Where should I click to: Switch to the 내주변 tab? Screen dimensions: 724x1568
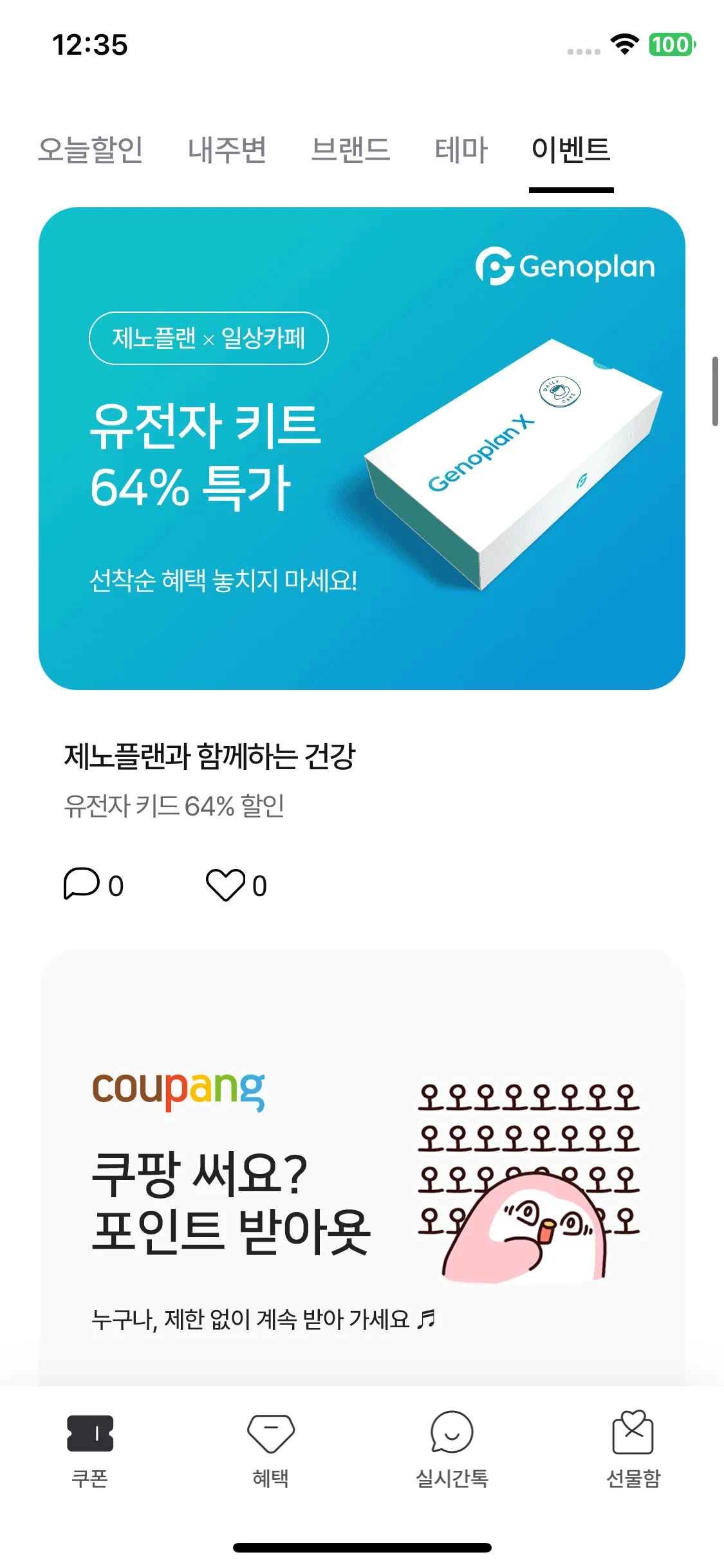(227, 150)
